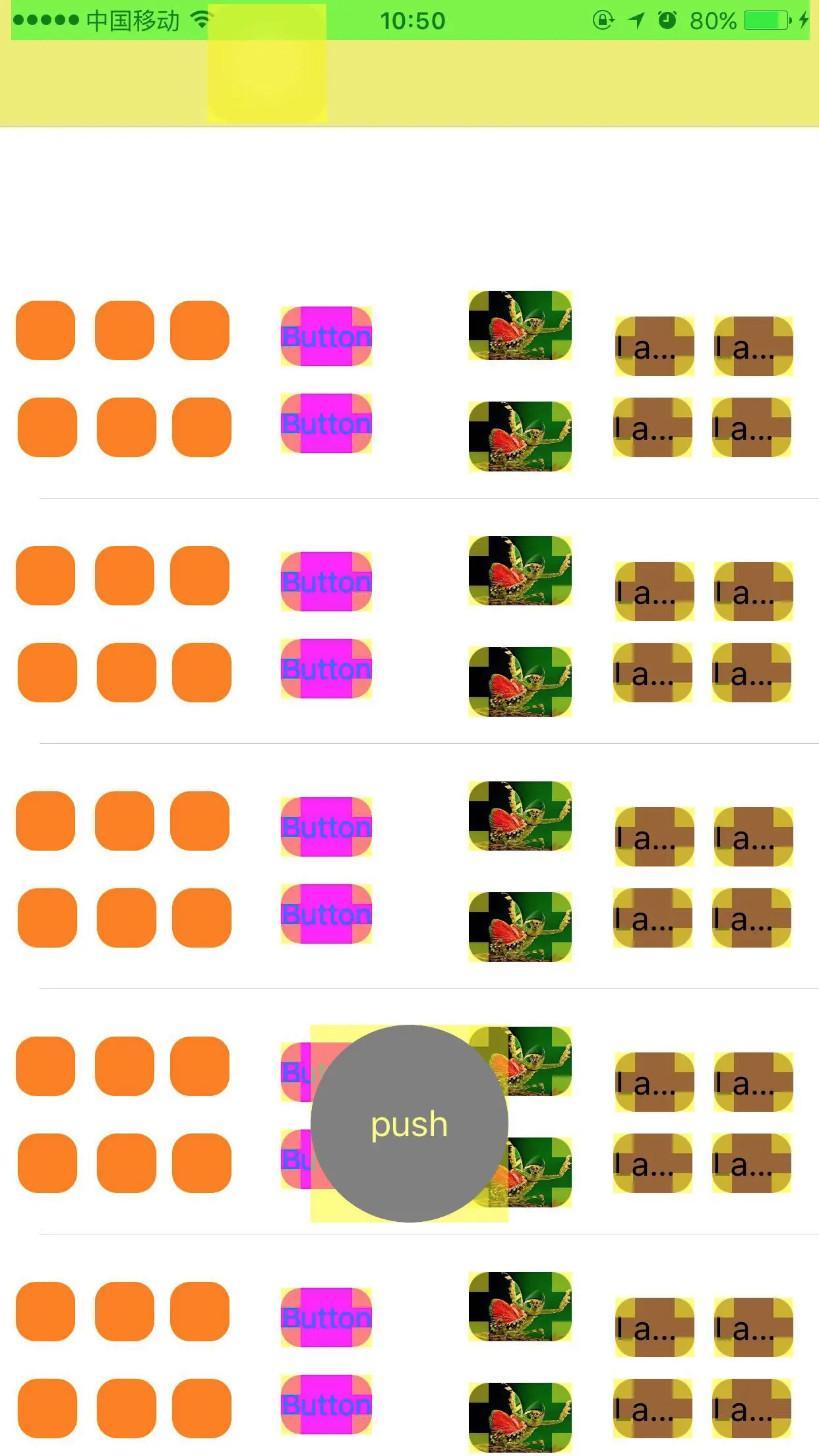
Task: Tap the upper magenta Button in the last row
Action: pos(326,1318)
